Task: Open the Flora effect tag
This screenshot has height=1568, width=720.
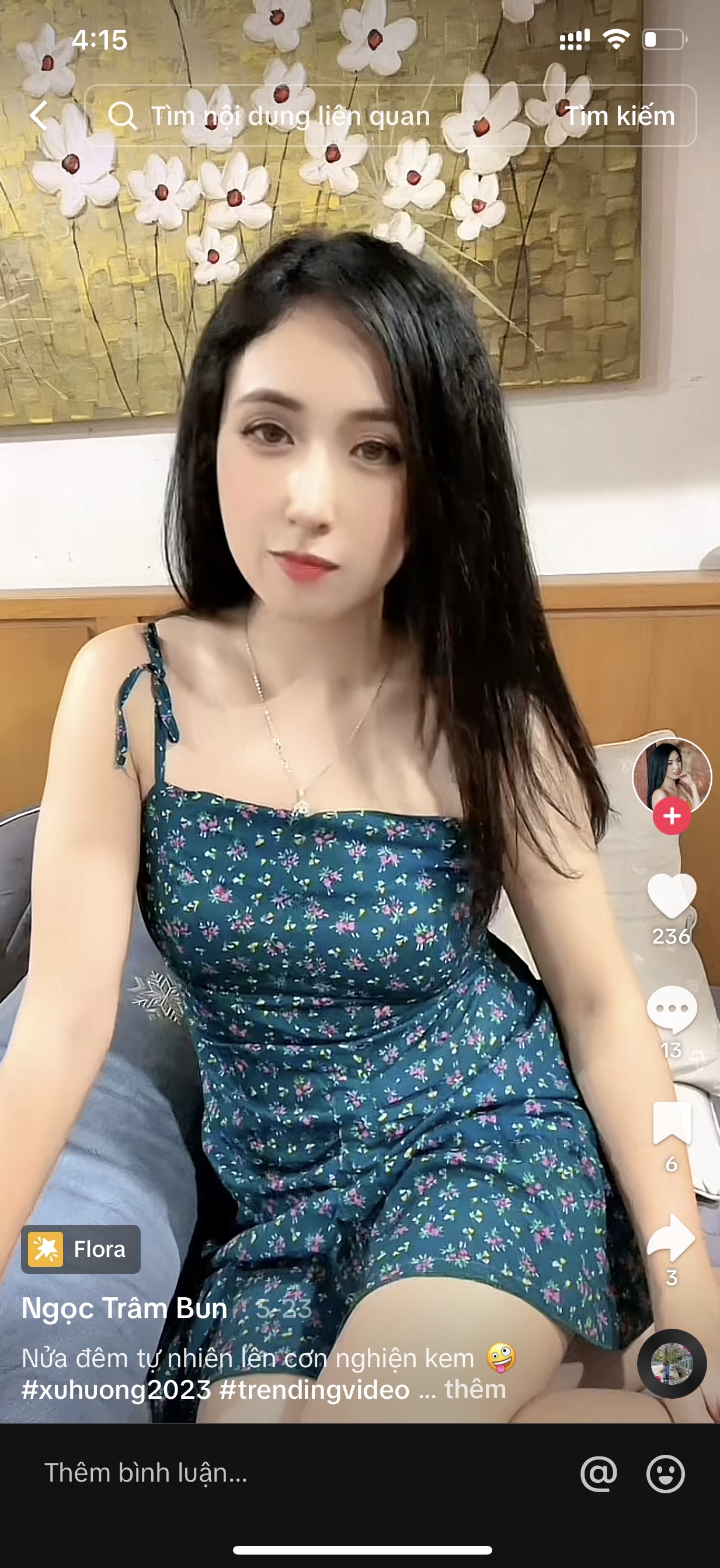Action: 81,1249
